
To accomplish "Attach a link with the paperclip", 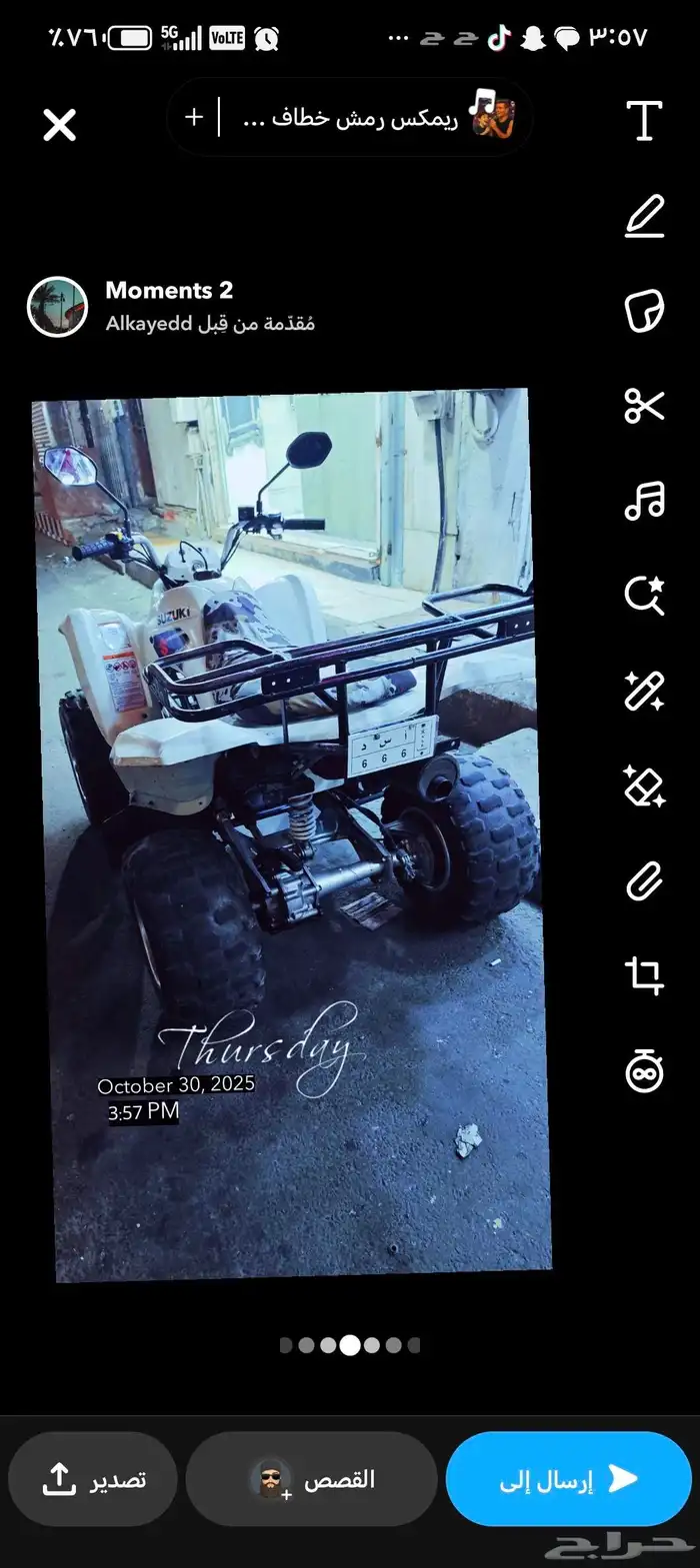I will click(x=644, y=881).
